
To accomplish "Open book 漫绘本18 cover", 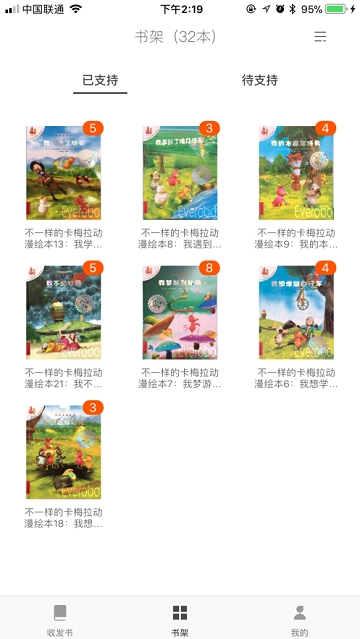I will [x=64, y=452].
